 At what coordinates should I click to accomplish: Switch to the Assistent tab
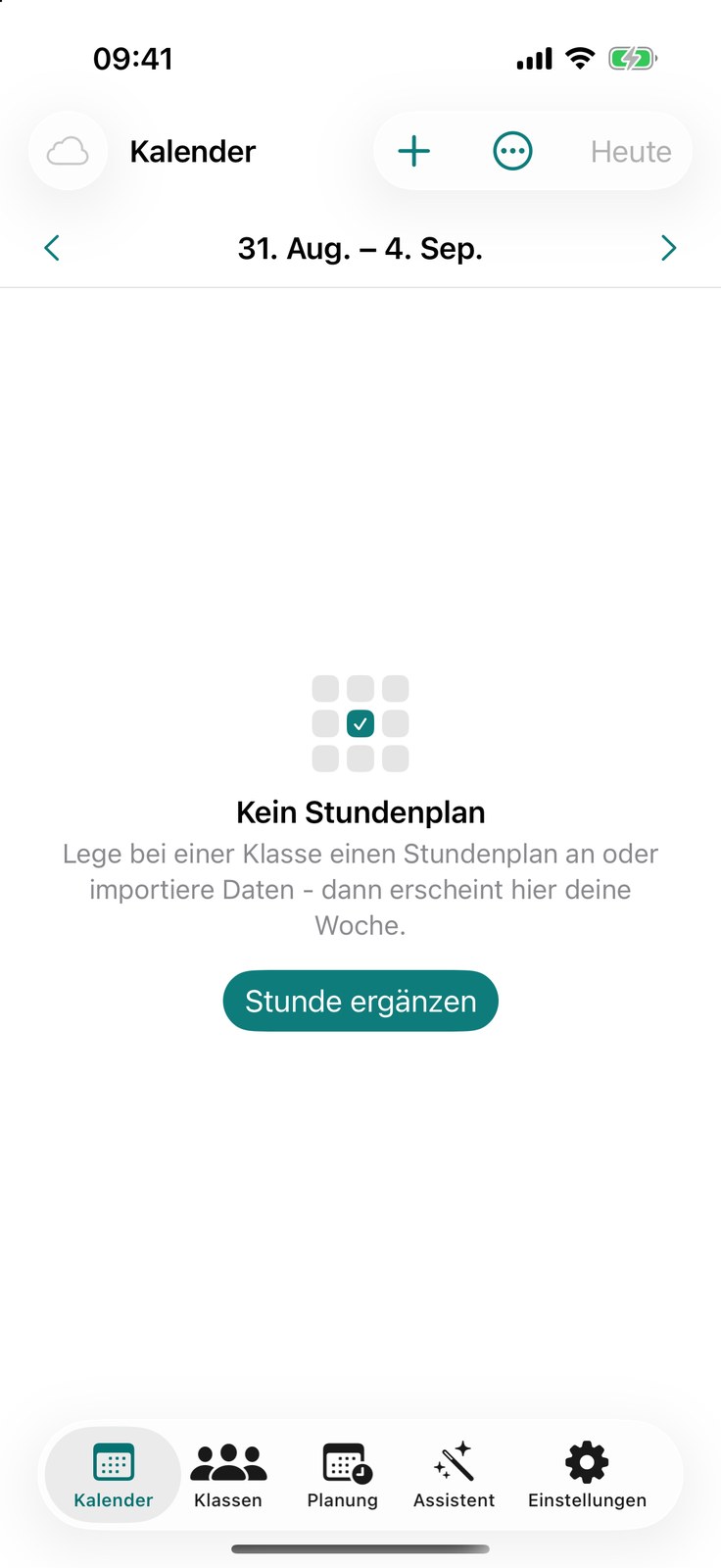coord(454,1475)
